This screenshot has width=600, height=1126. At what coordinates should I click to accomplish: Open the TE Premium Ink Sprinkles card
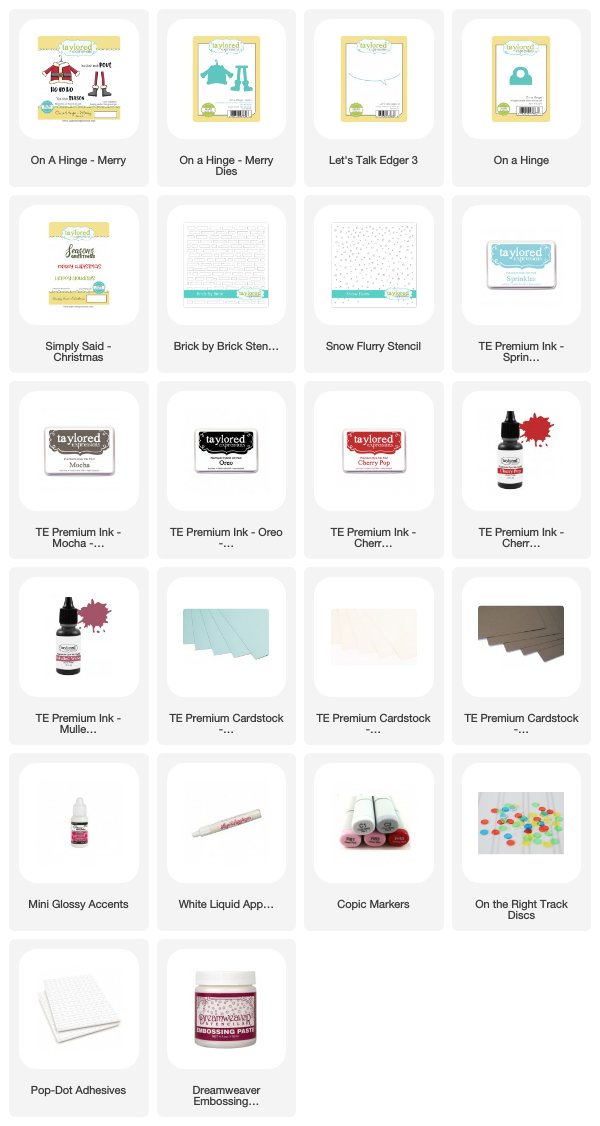coord(521,284)
